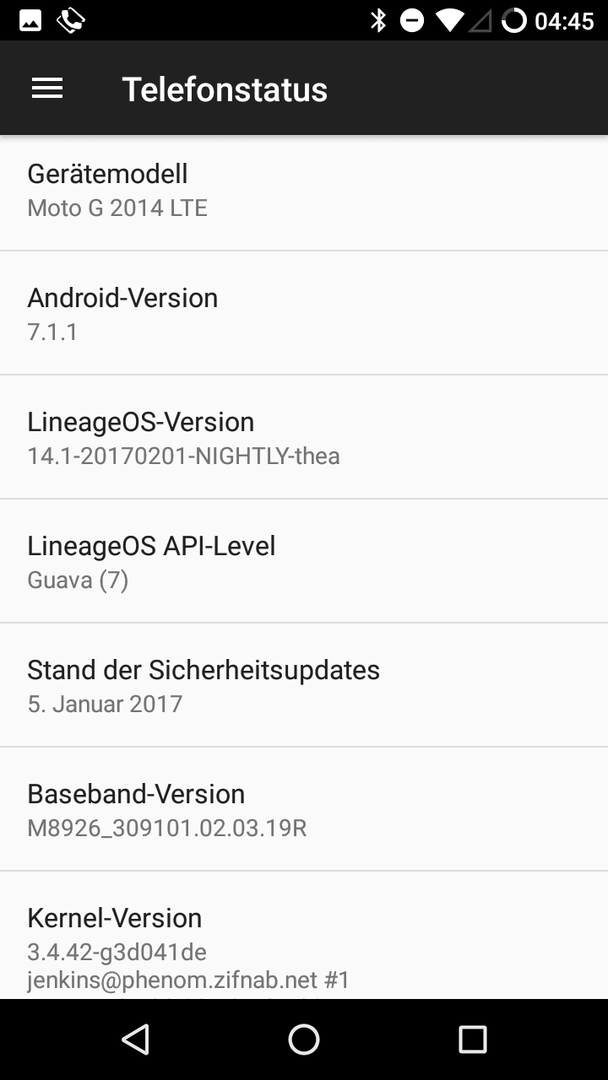
Task: Tap the Kernel-Version entry
Action: point(304,935)
